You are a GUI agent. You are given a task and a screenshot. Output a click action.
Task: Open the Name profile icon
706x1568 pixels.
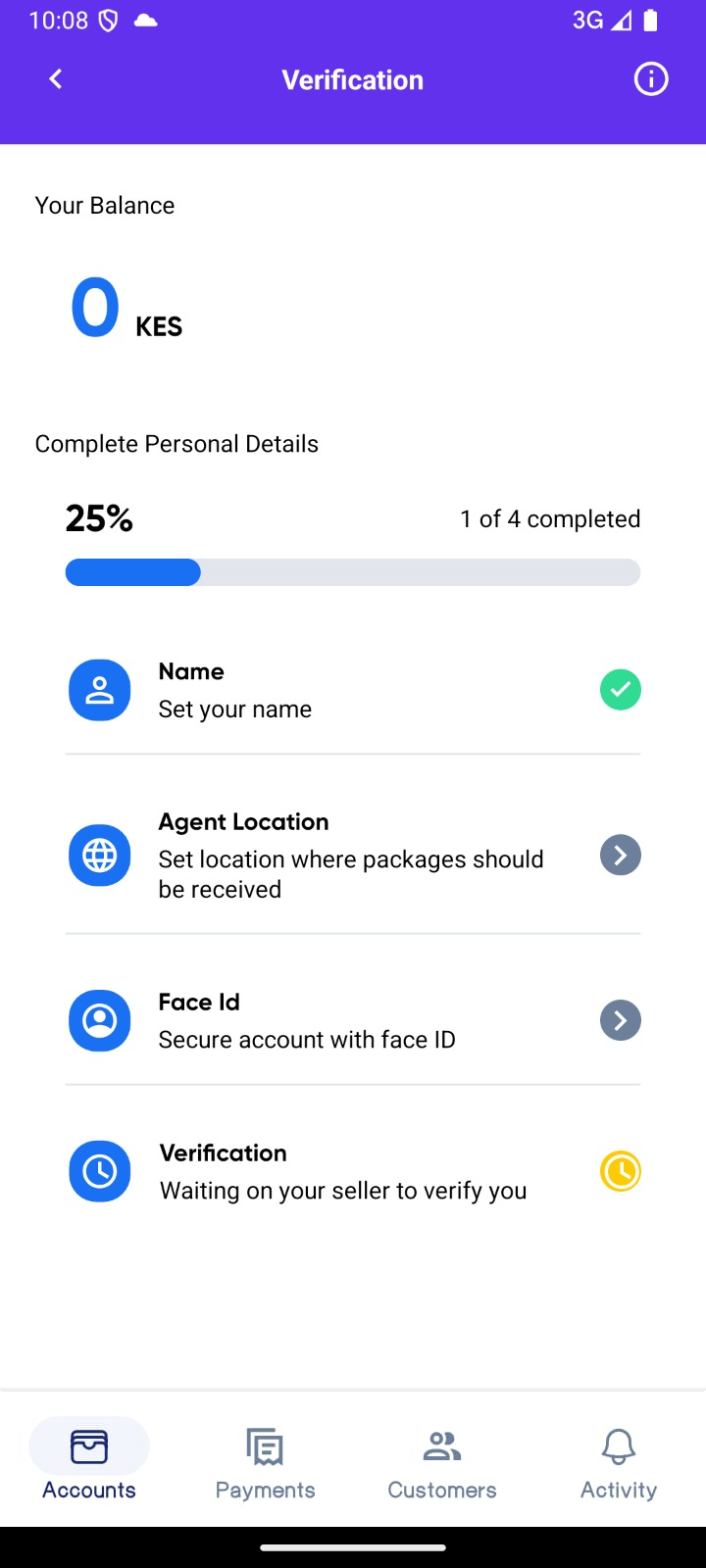point(99,690)
